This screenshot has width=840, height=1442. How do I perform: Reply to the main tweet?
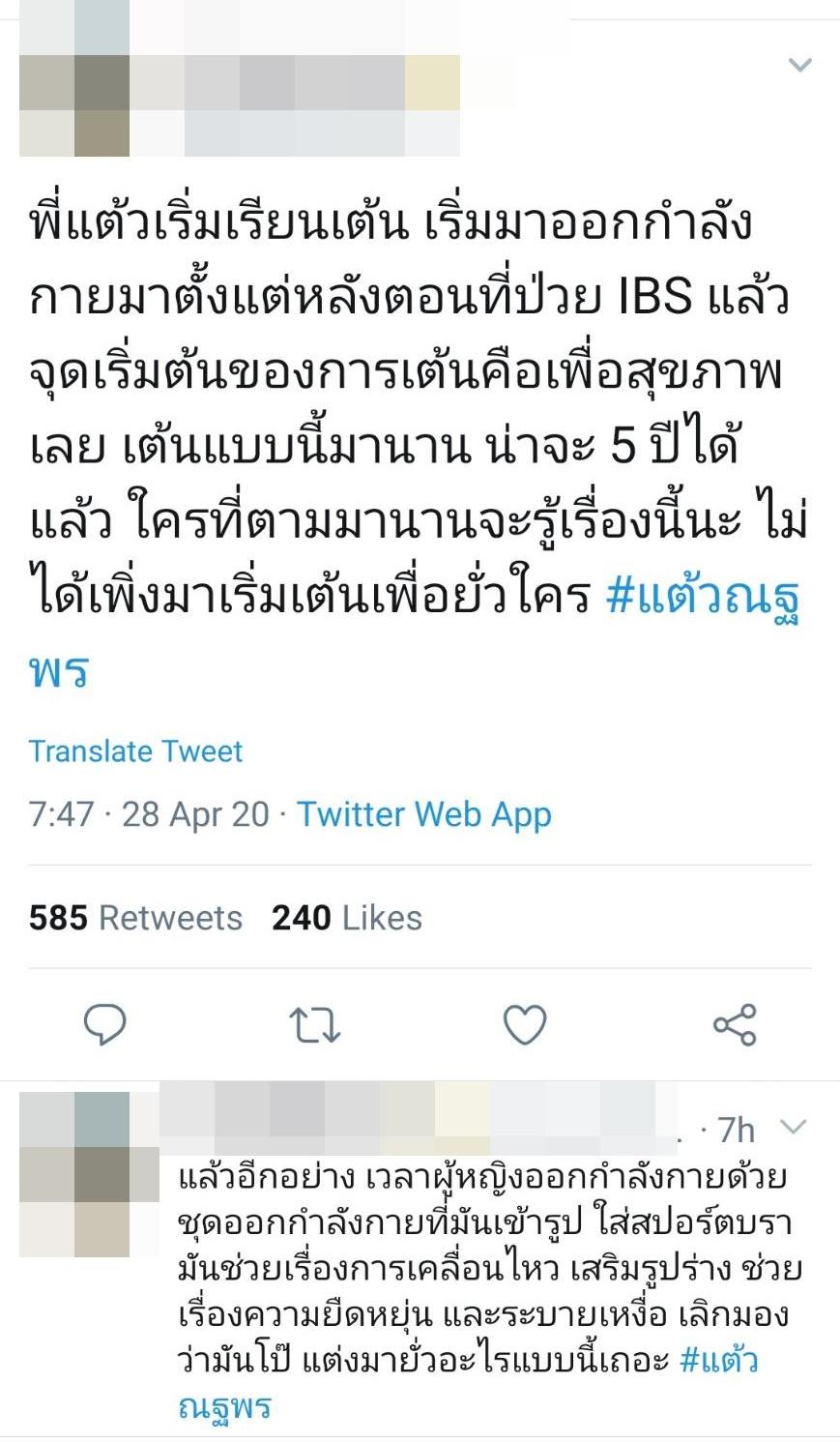click(x=105, y=1024)
